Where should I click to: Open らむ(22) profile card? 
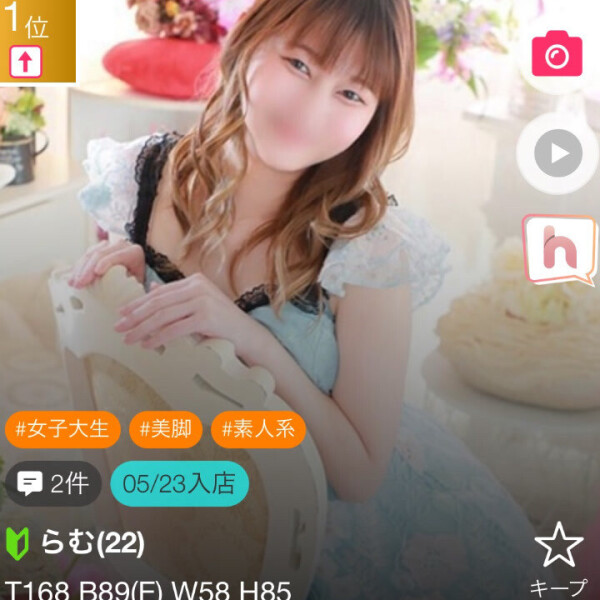(92, 543)
